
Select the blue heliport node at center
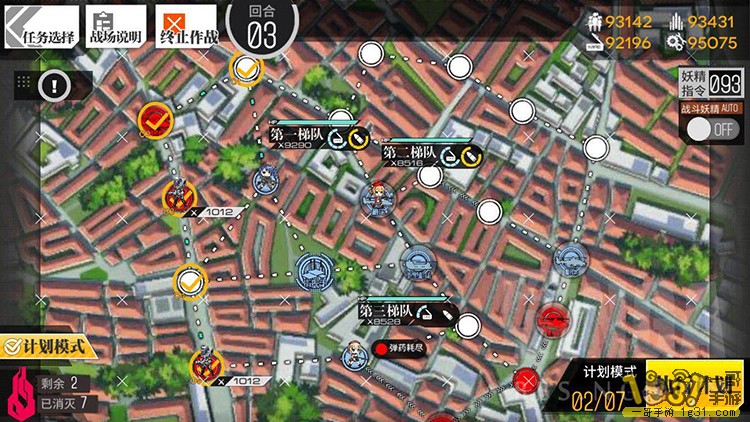(315, 269)
